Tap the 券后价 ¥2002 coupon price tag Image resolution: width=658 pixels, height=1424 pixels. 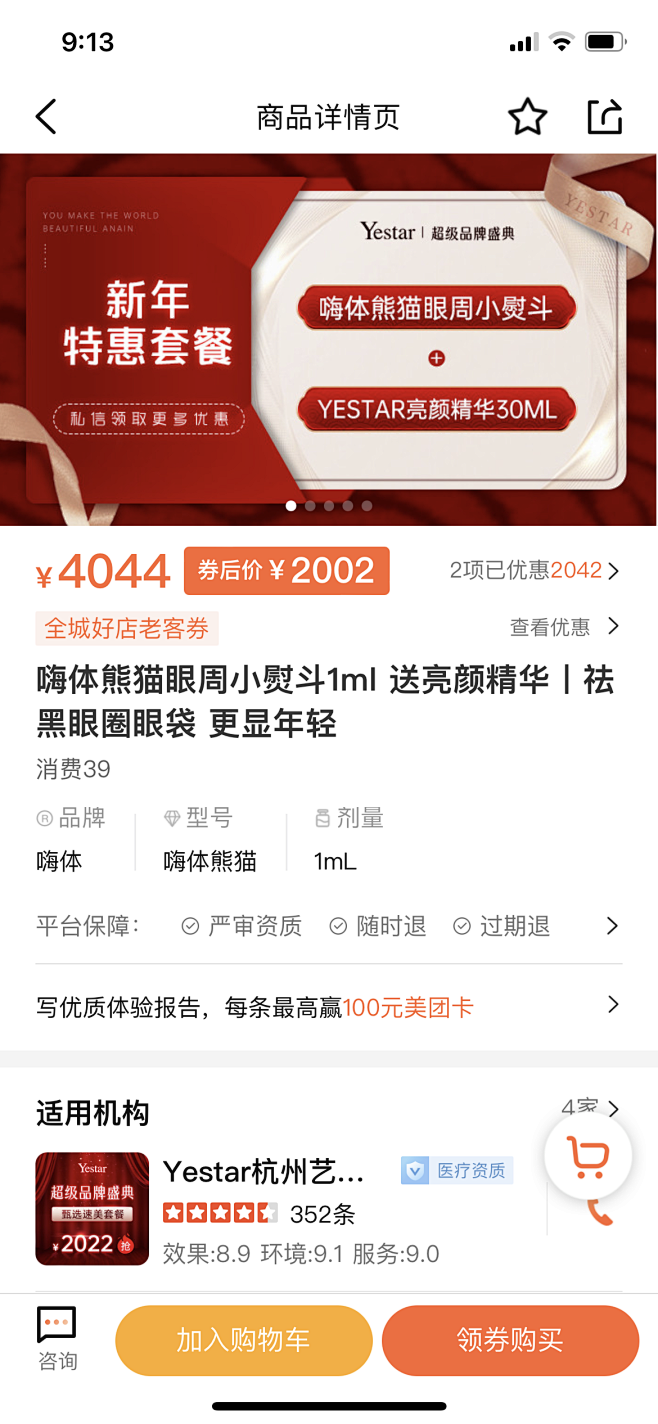point(286,571)
